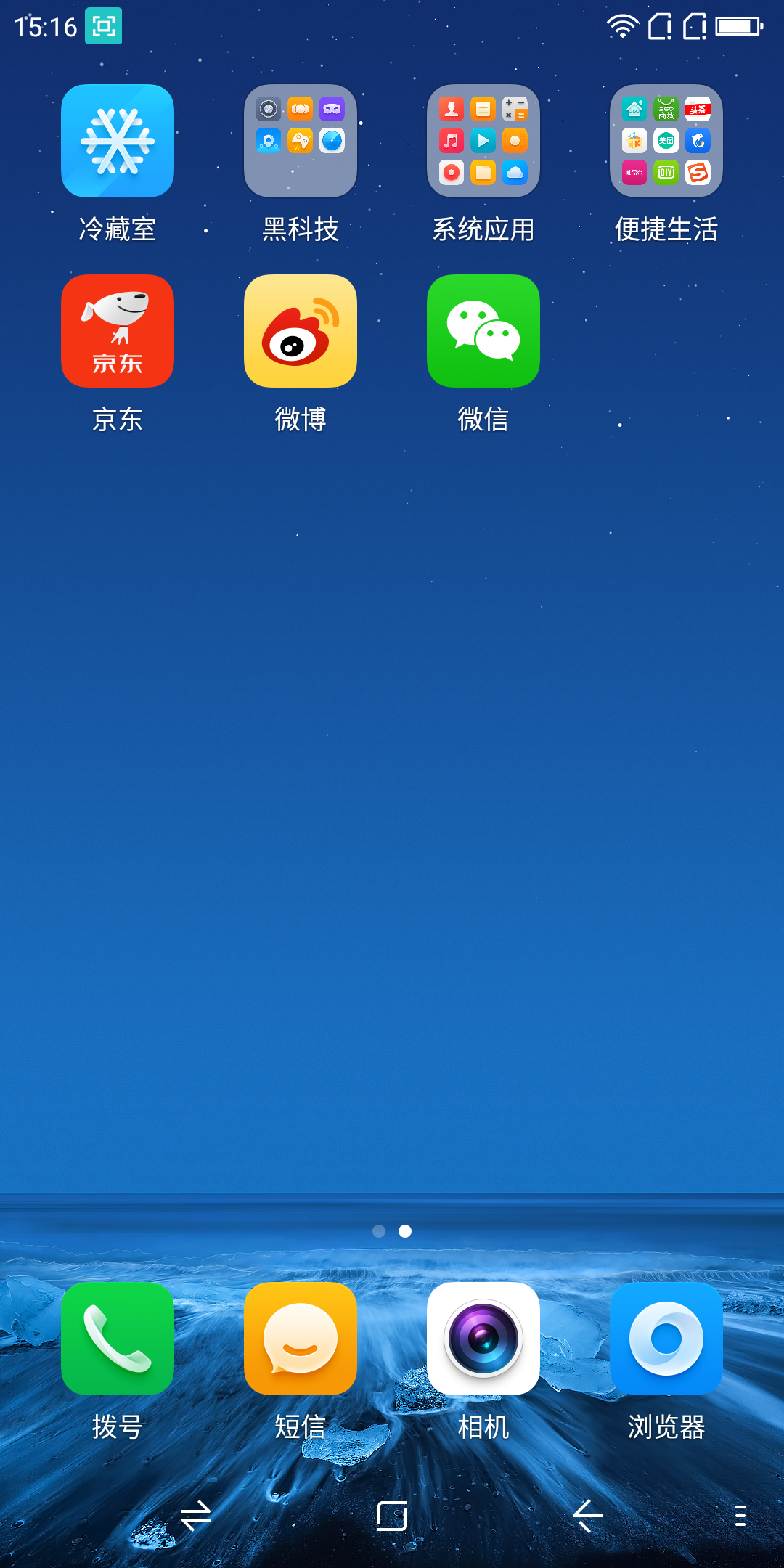This screenshot has width=784, height=1568.
Task: Launch the 相机 camera
Action: tap(483, 1339)
